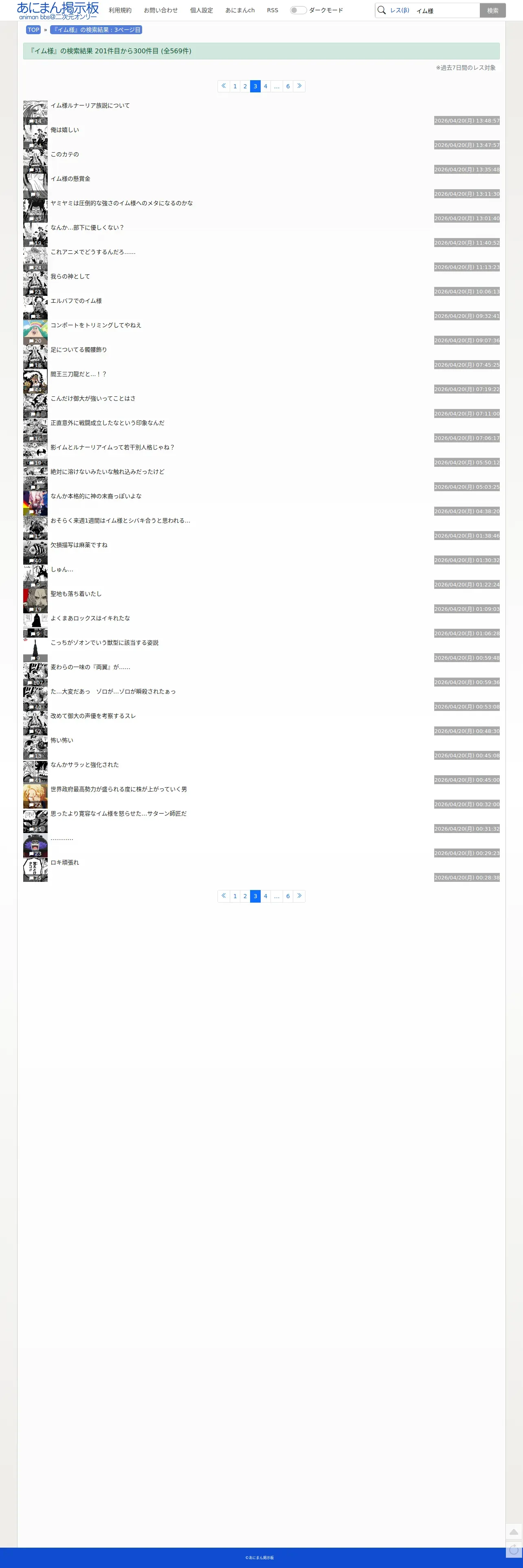Open the RSS link
Image resolution: width=523 pixels, height=1568 pixels.
272,10
